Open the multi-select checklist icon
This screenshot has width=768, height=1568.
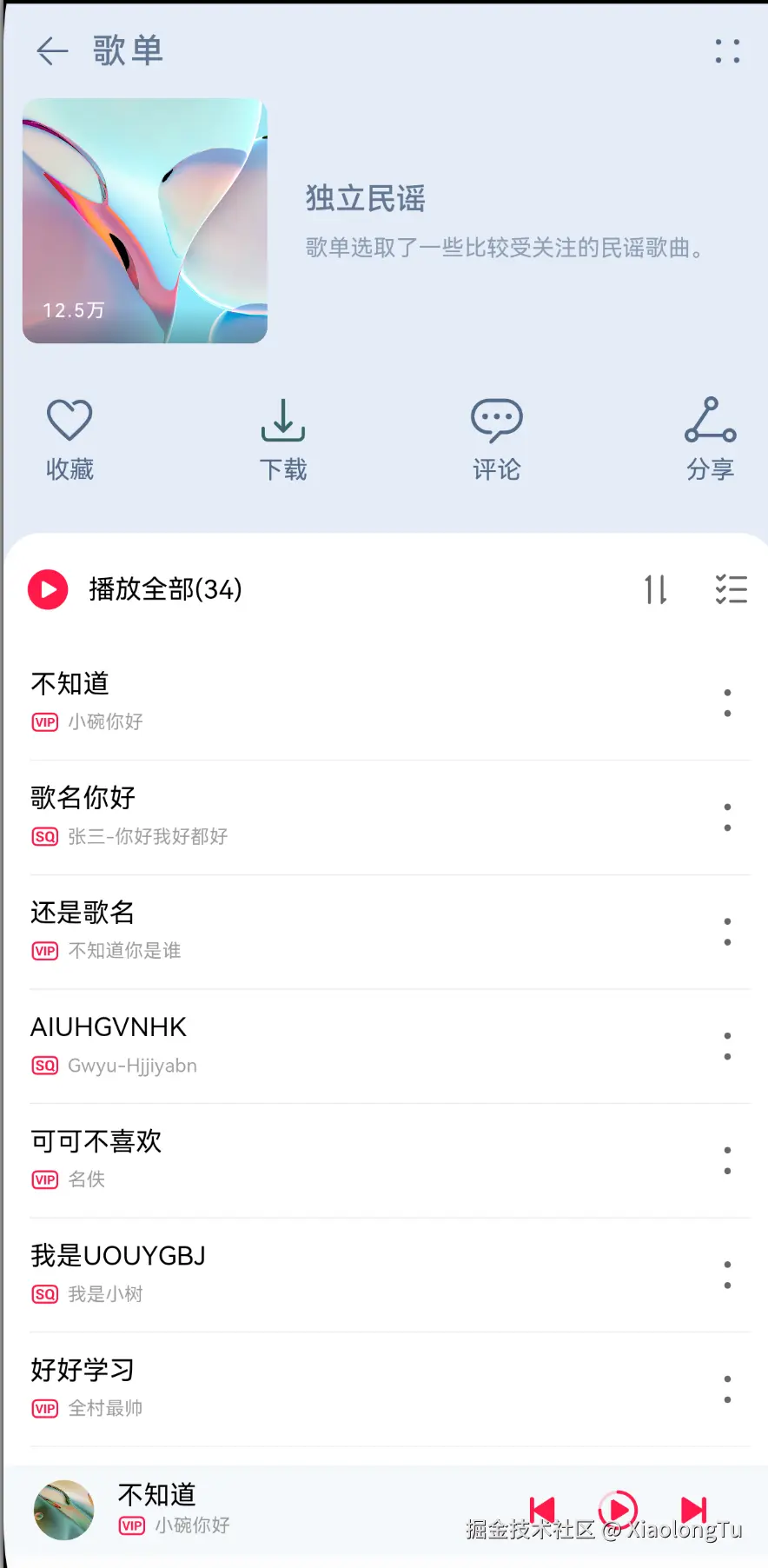click(731, 589)
